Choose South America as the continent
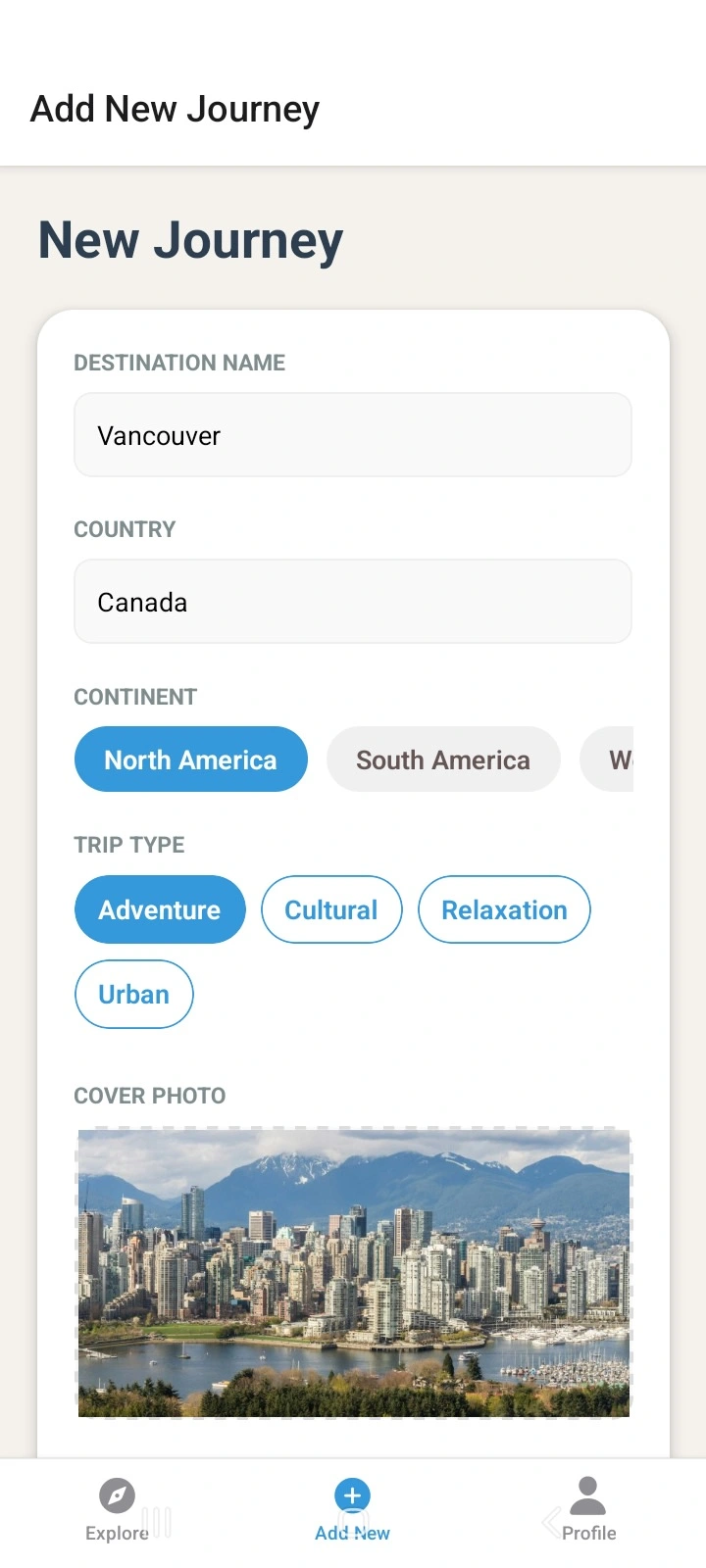 click(443, 759)
